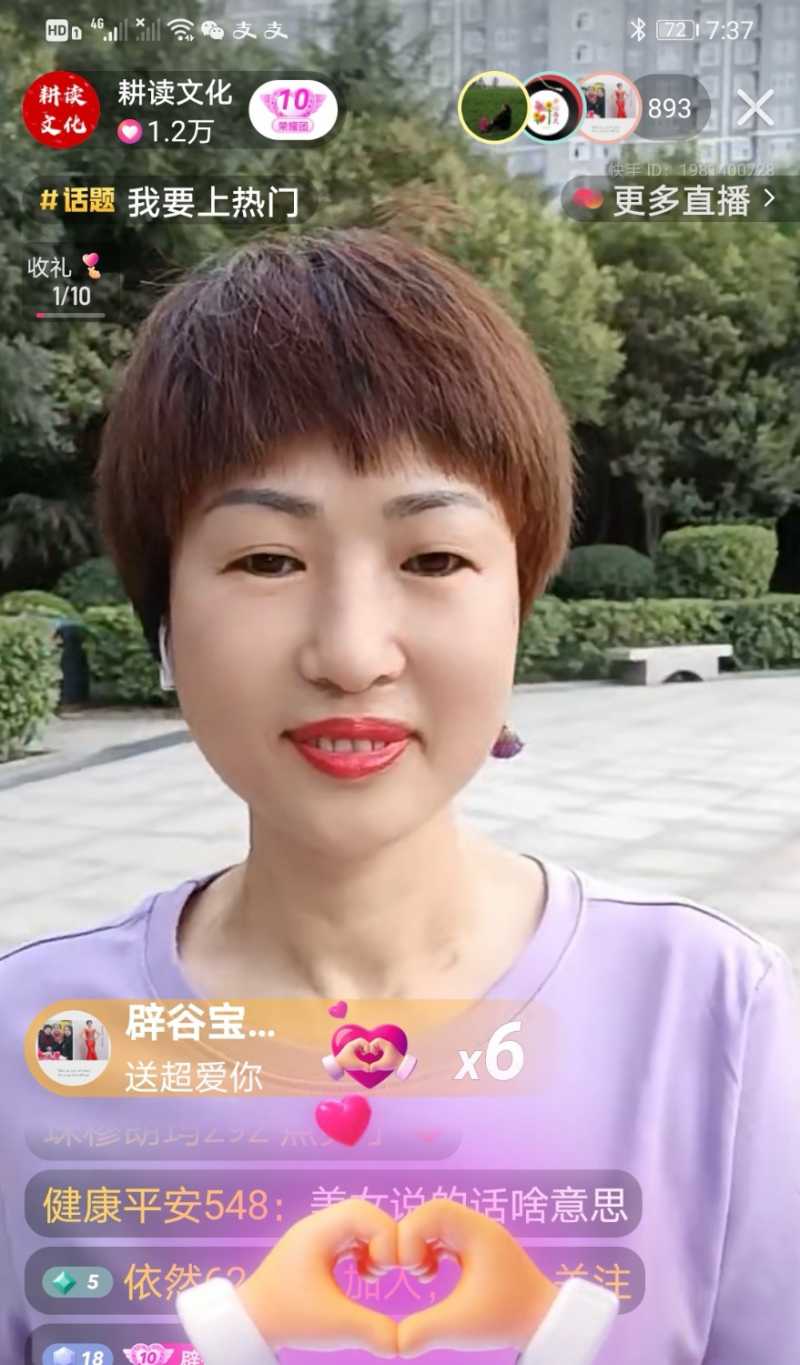The image size is (800, 1365).
Task: View the top viewer's avatar with yellow ring
Action: (x=494, y=108)
